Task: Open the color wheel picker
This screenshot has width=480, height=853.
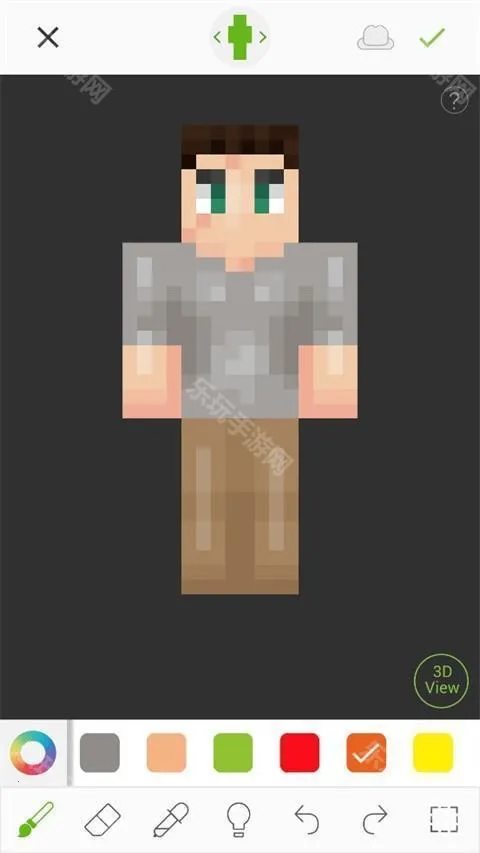Action: click(33, 753)
